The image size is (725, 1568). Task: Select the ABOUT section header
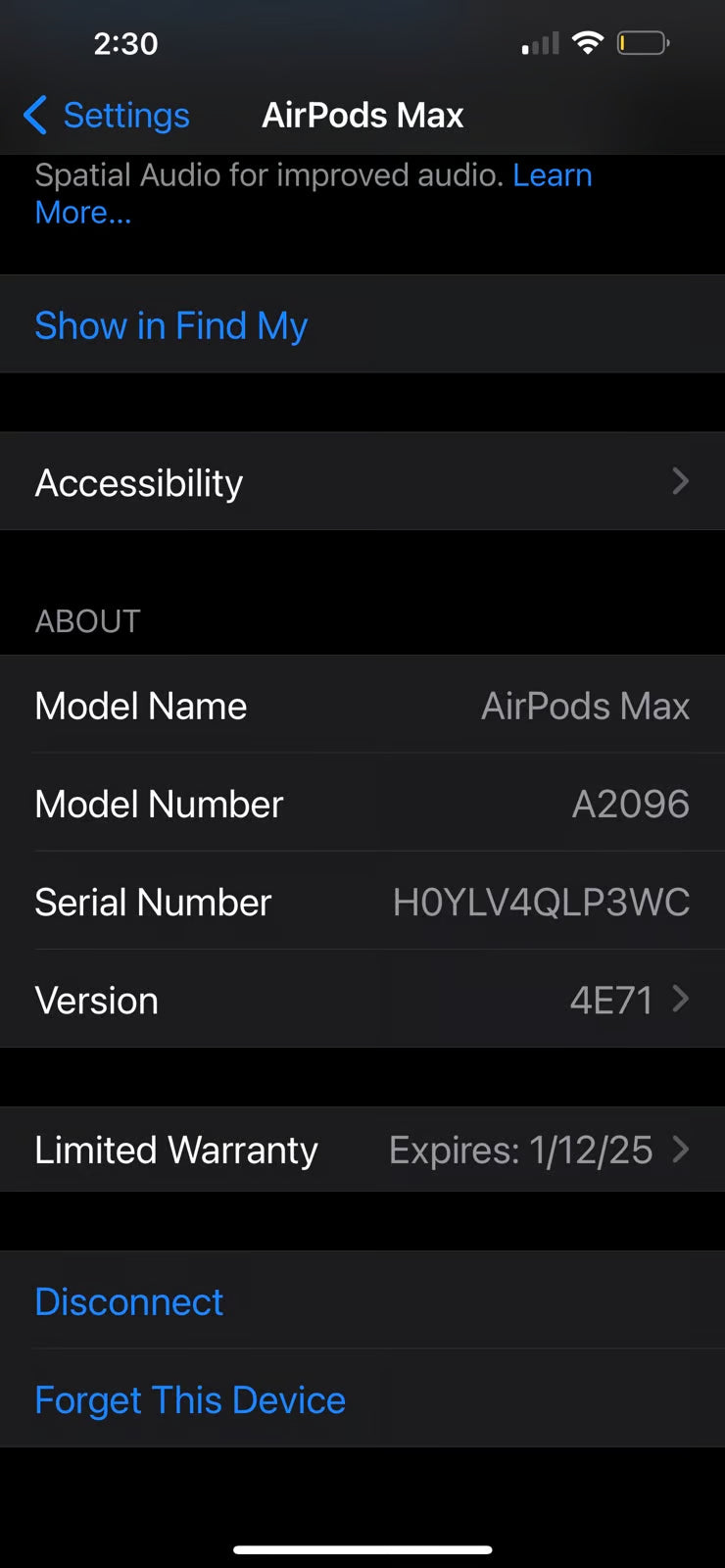(87, 620)
